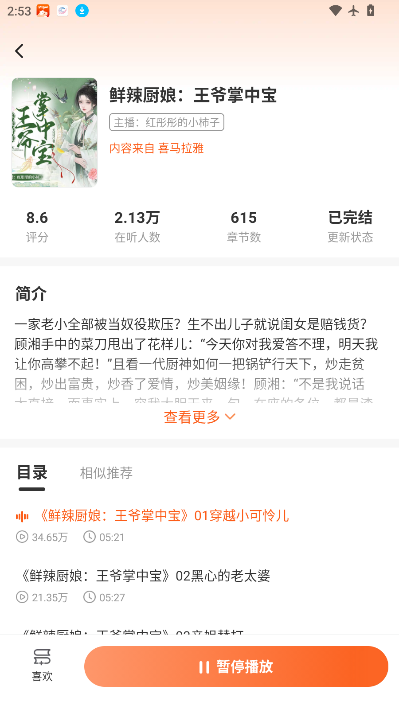Viewport: 399px width, 709px height.
Task: Open the book cover image
Action: point(55,132)
